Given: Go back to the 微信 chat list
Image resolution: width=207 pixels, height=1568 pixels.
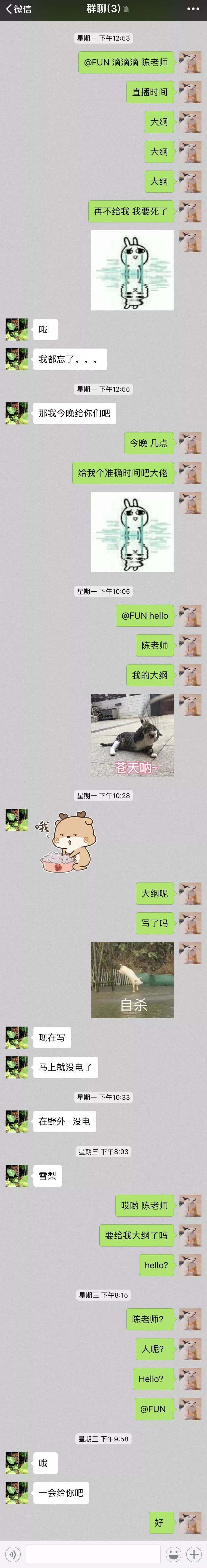Looking at the screenshot, I should [18, 9].
